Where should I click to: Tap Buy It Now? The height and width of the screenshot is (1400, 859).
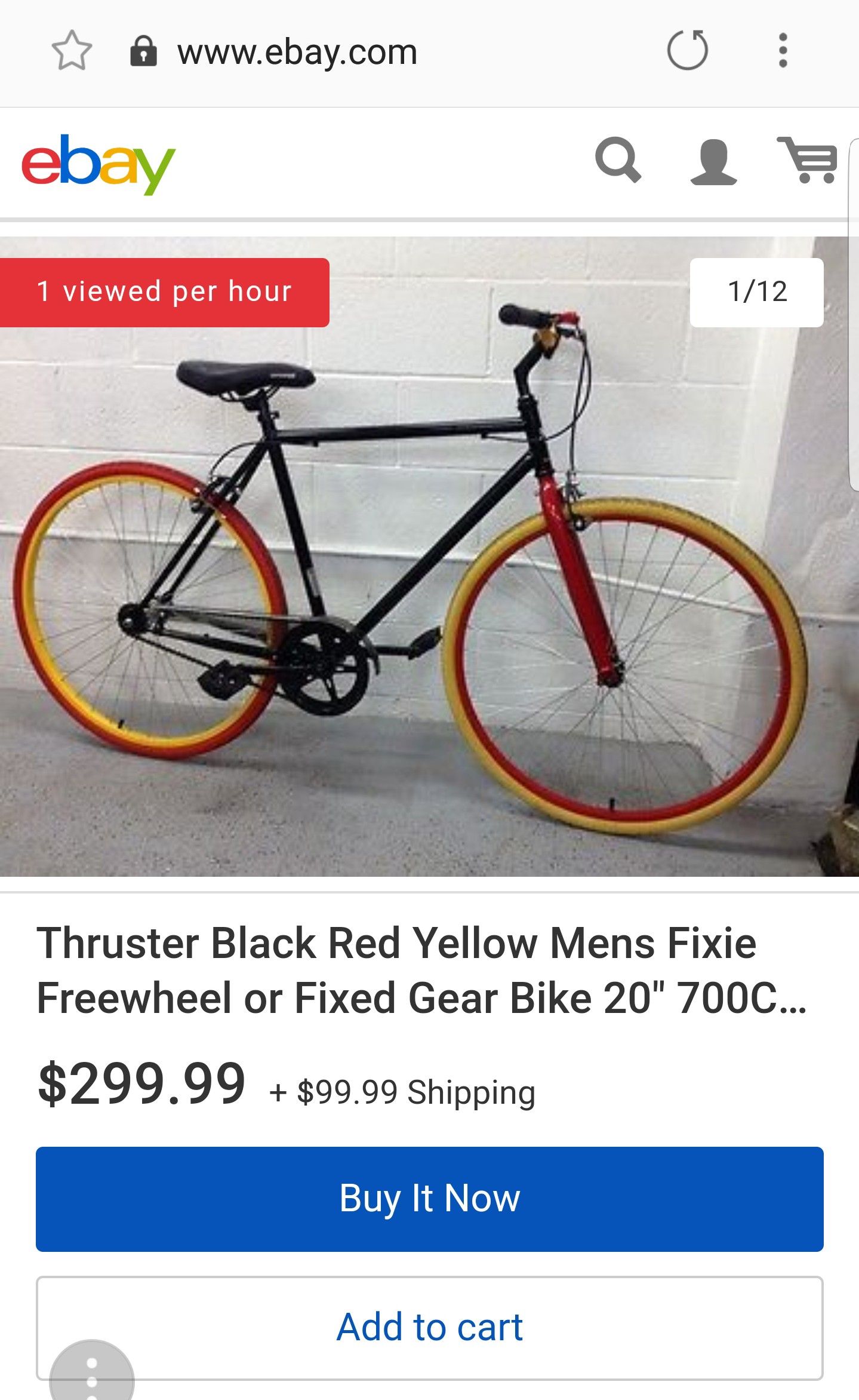click(429, 1199)
